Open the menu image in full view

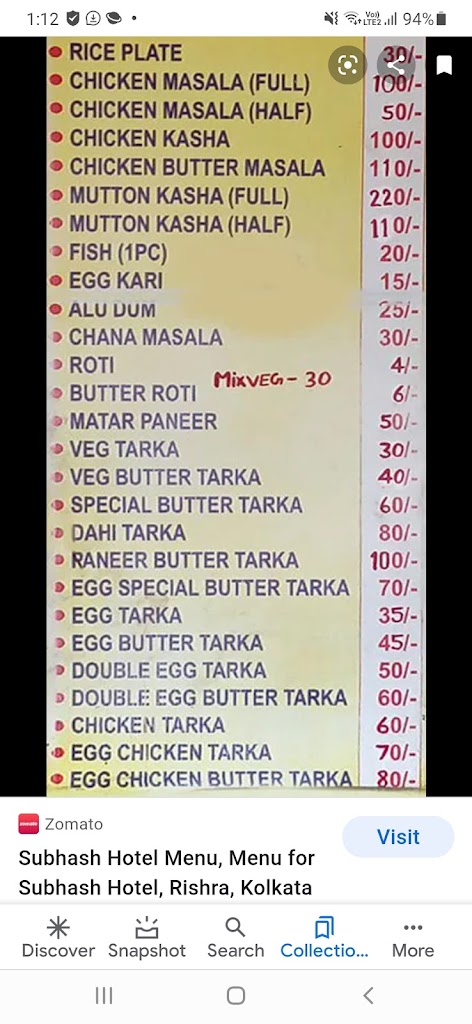236,417
